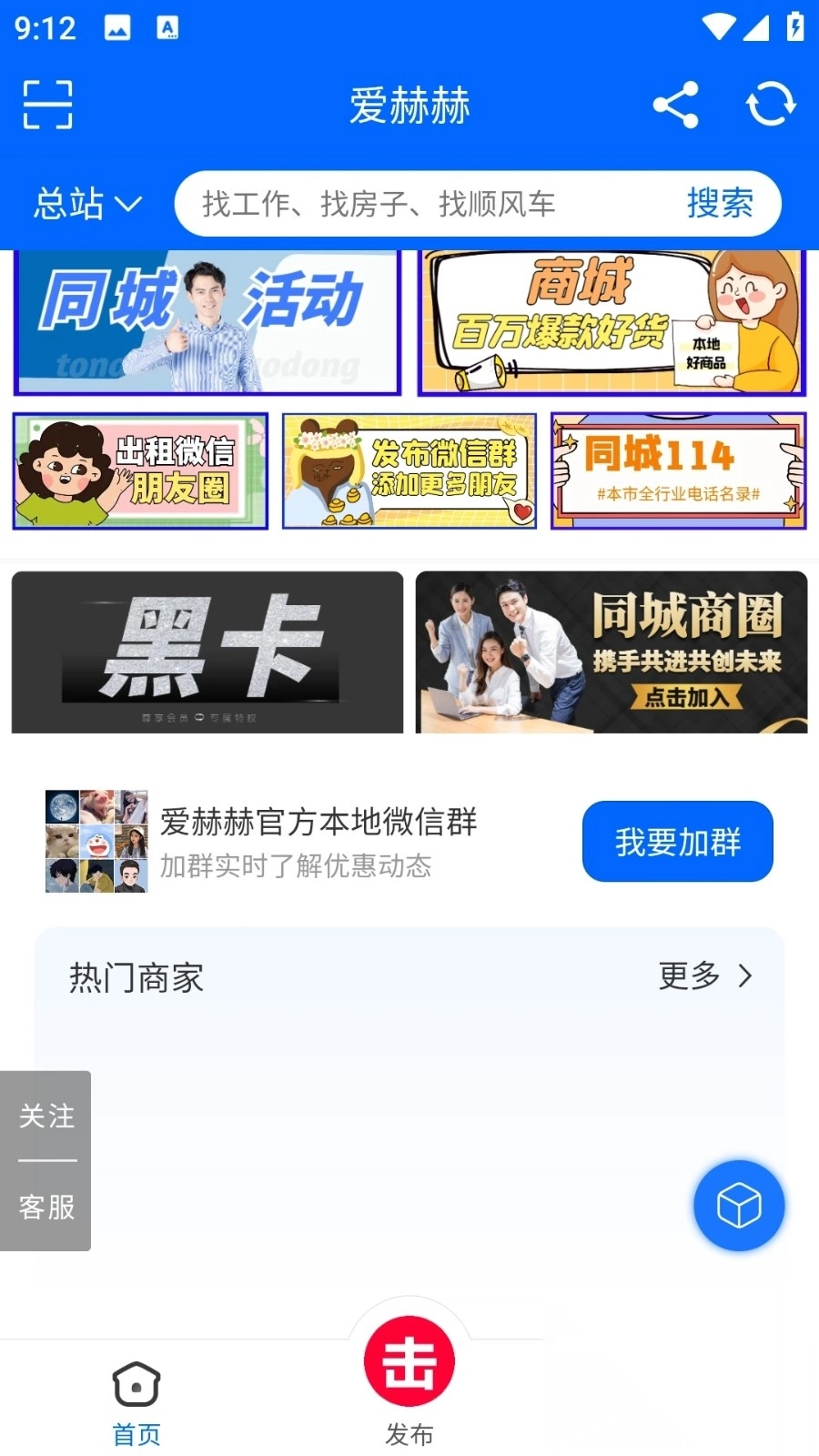Tap the 搜索 search button
Viewport: 819px width, 1456px height.
[722, 204]
